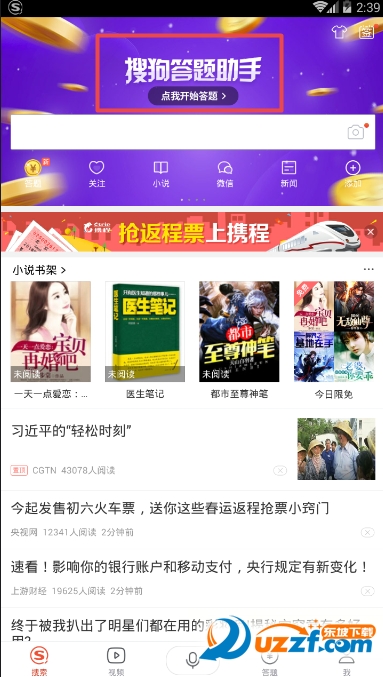This screenshot has width=383, height=677.
Task: Open the article about 初六火车票
Action: 170,508
